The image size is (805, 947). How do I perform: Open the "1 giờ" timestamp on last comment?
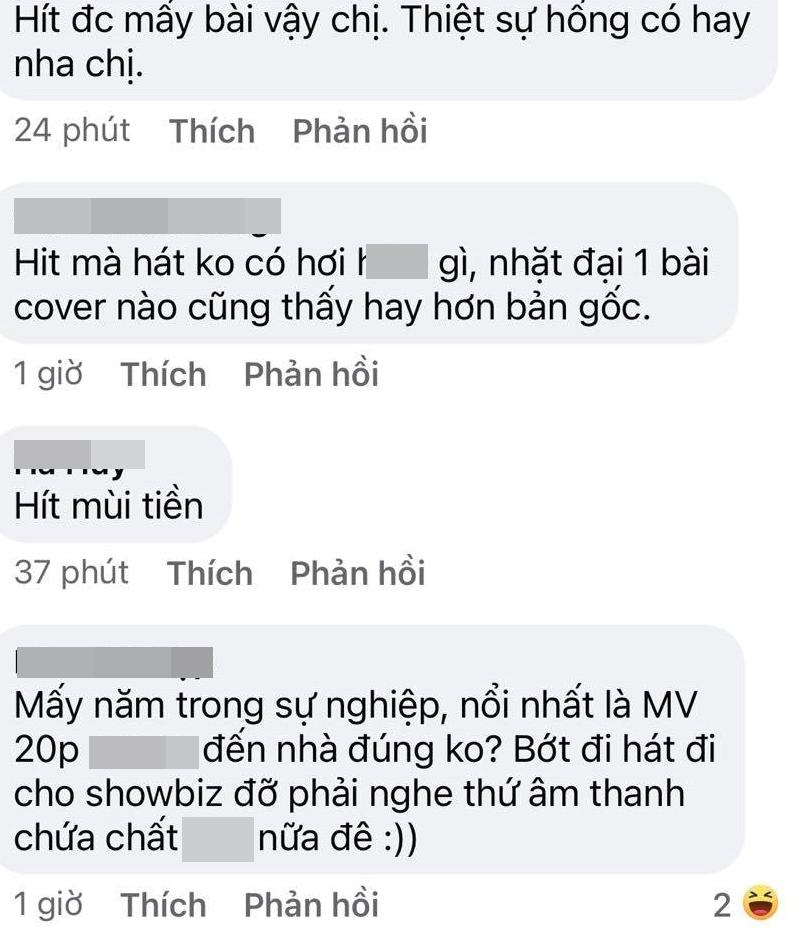coord(49,907)
